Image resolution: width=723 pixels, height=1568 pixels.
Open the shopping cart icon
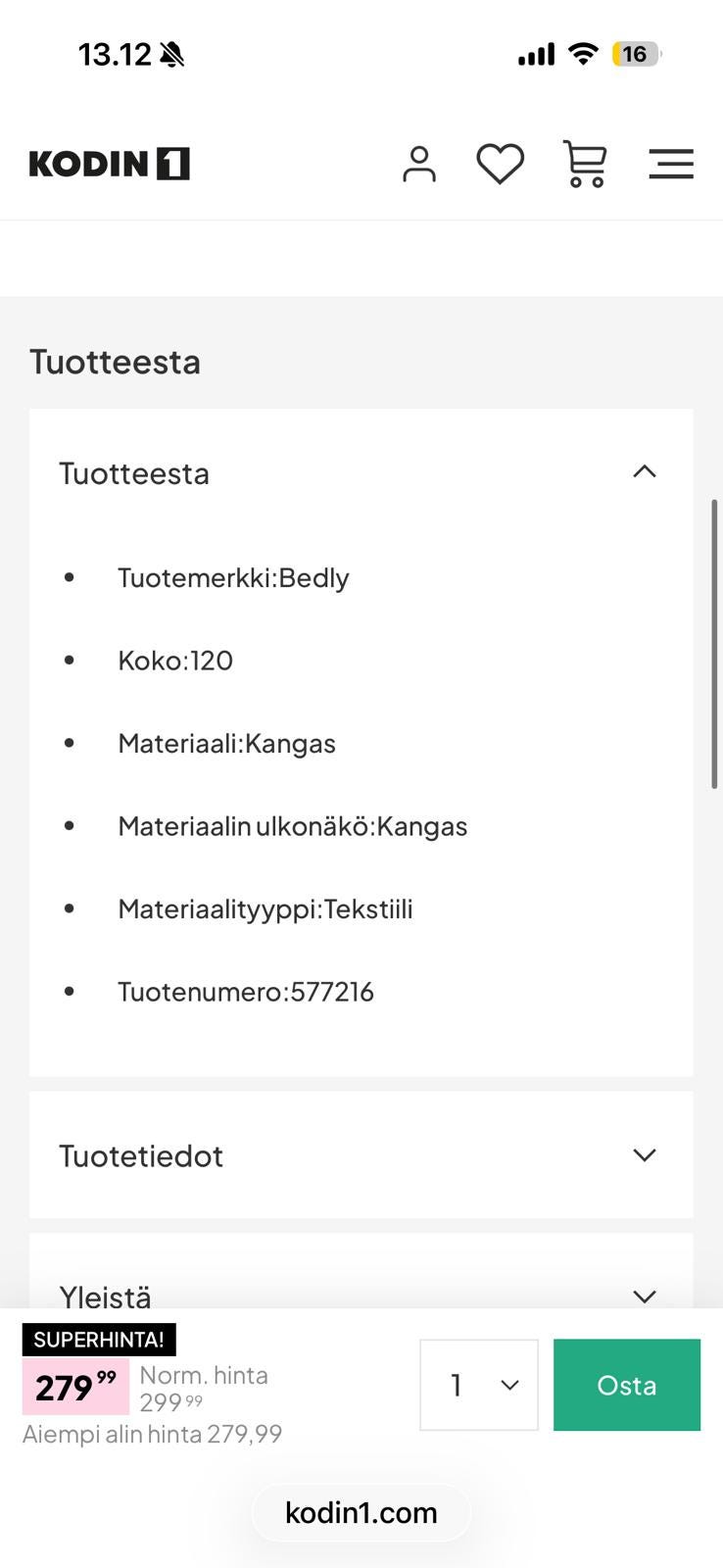click(585, 164)
